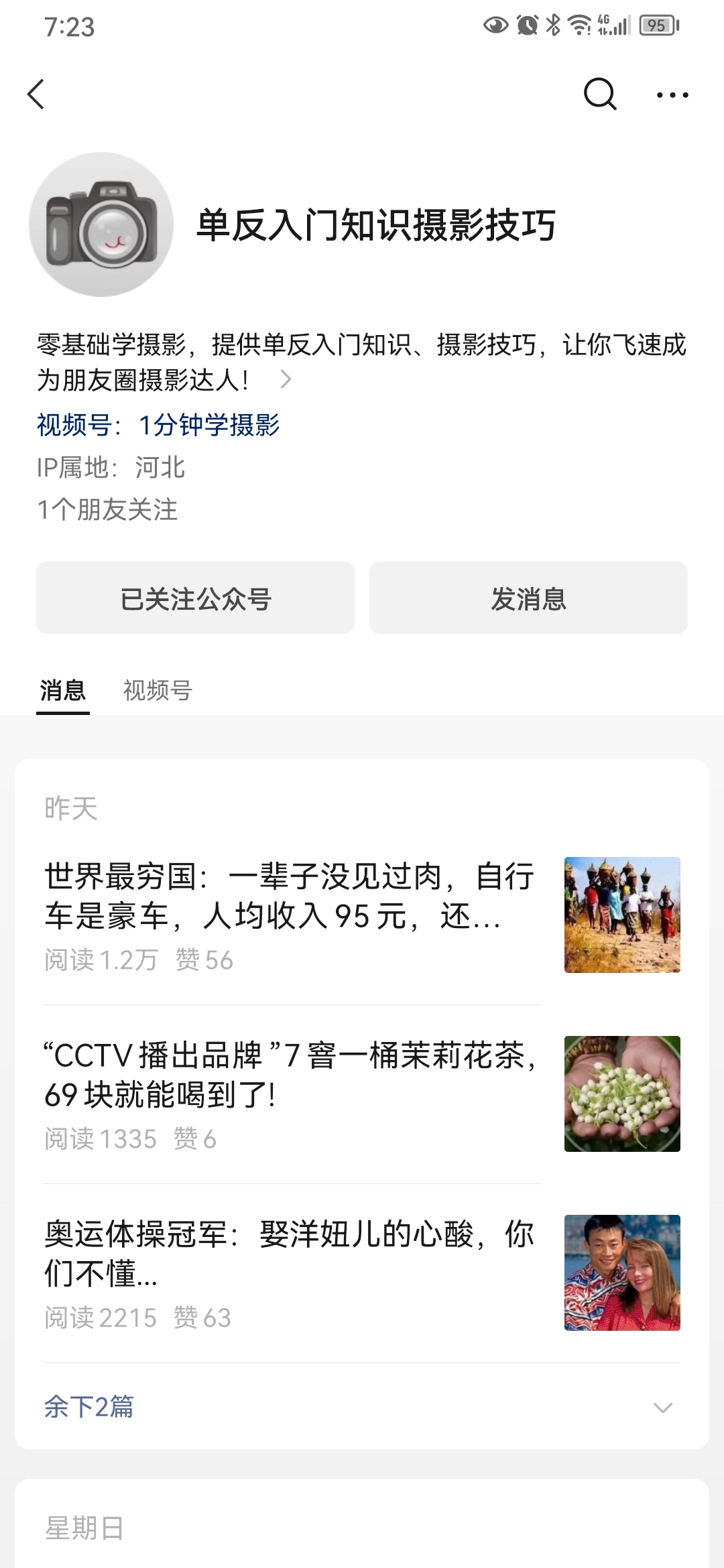Expand the account description chevron
Screen dimensions: 724x1568
286,379
